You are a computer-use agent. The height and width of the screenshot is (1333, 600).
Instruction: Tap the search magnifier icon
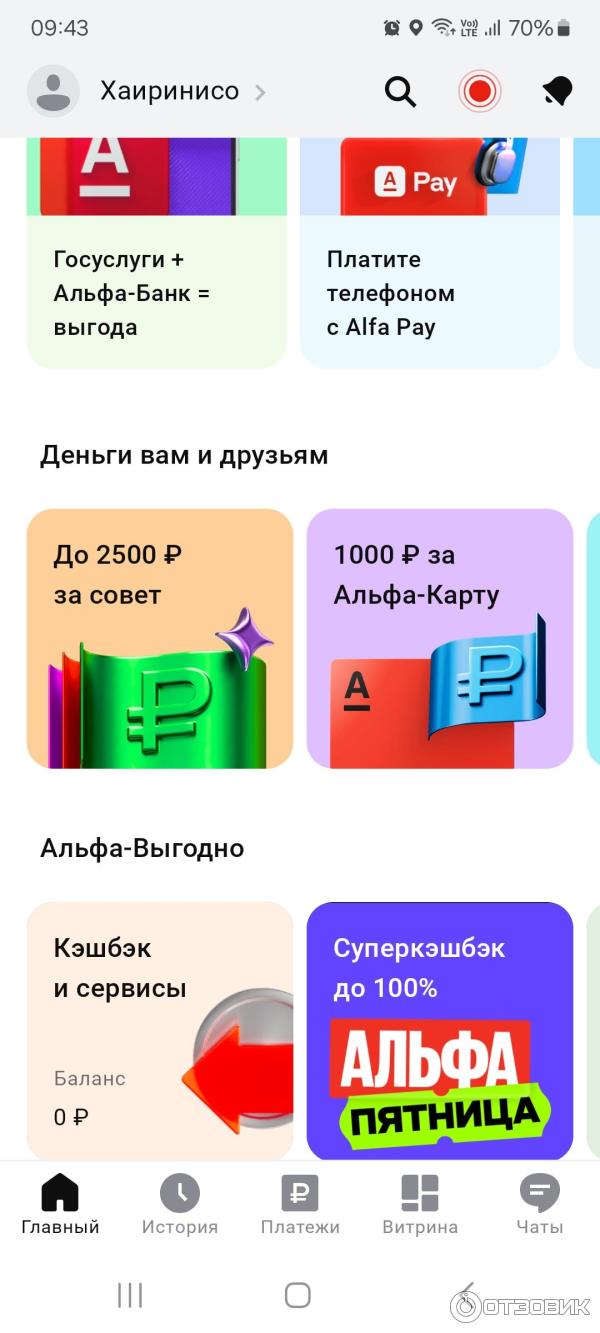coord(400,92)
